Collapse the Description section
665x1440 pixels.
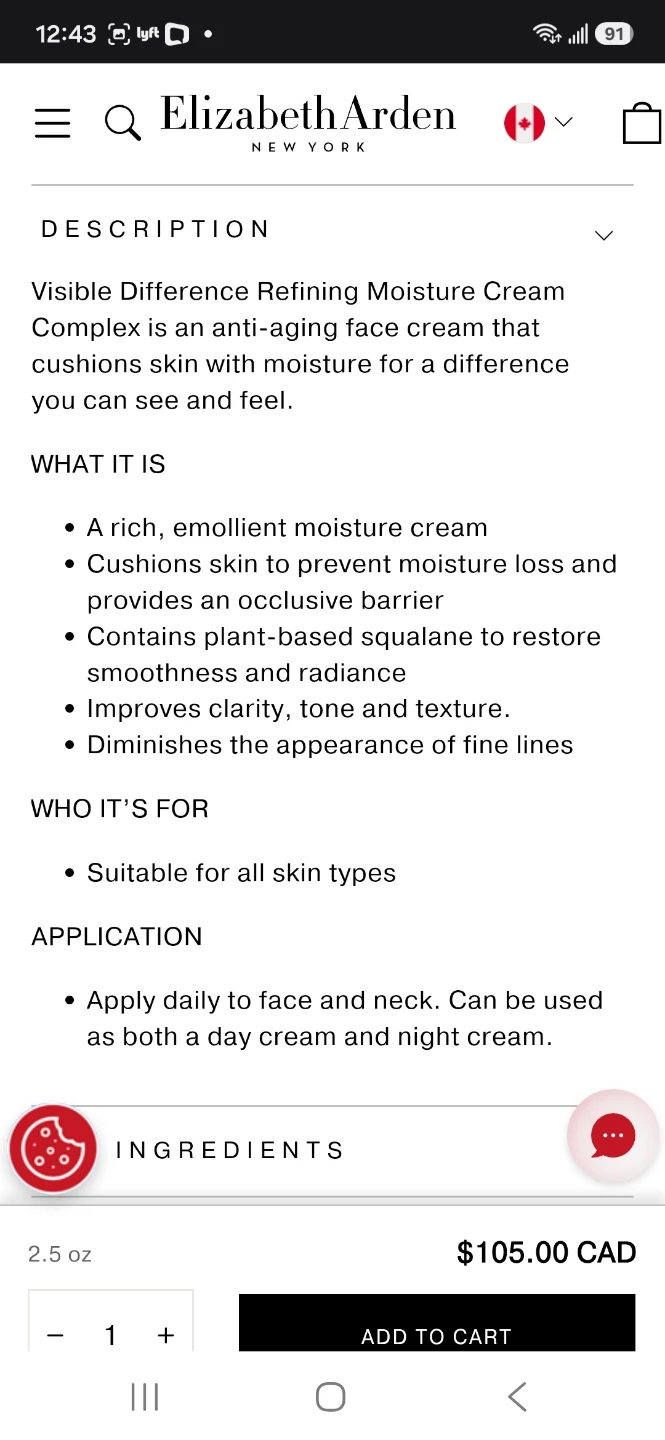332,230
